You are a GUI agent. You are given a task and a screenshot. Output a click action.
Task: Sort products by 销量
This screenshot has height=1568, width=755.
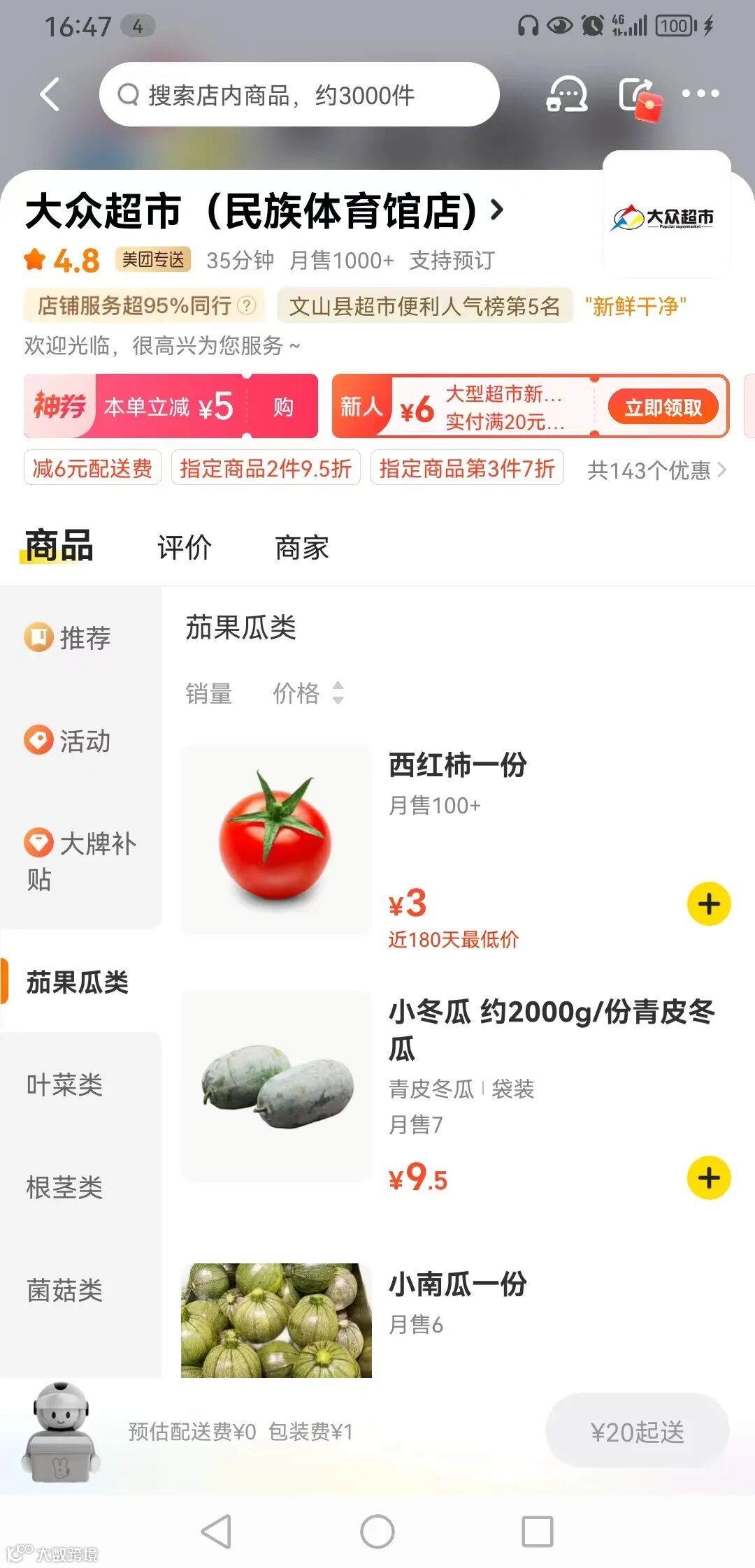click(208, 693)
